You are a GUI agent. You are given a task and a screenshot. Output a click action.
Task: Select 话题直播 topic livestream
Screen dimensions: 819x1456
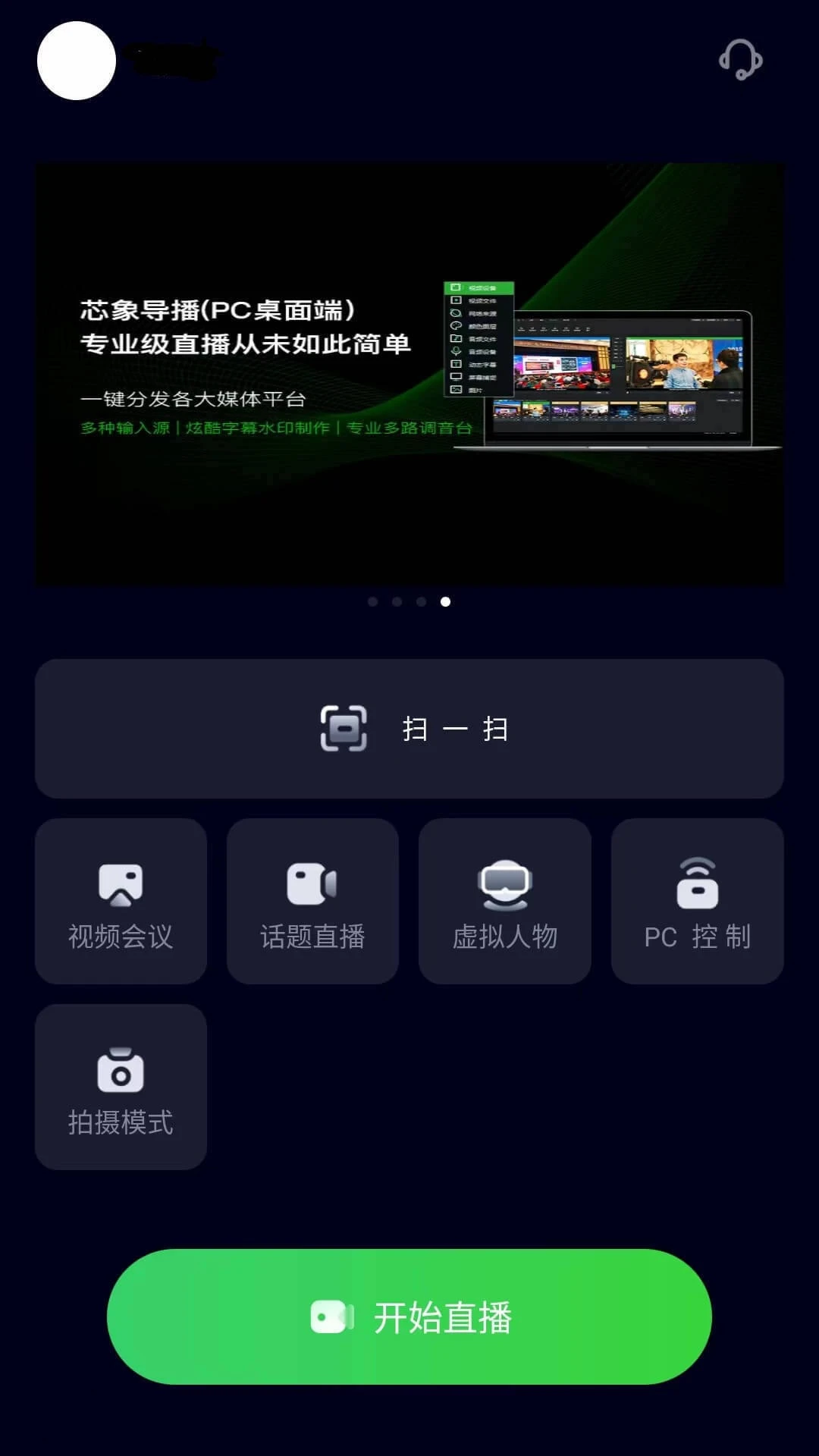(x=312, y=901)
